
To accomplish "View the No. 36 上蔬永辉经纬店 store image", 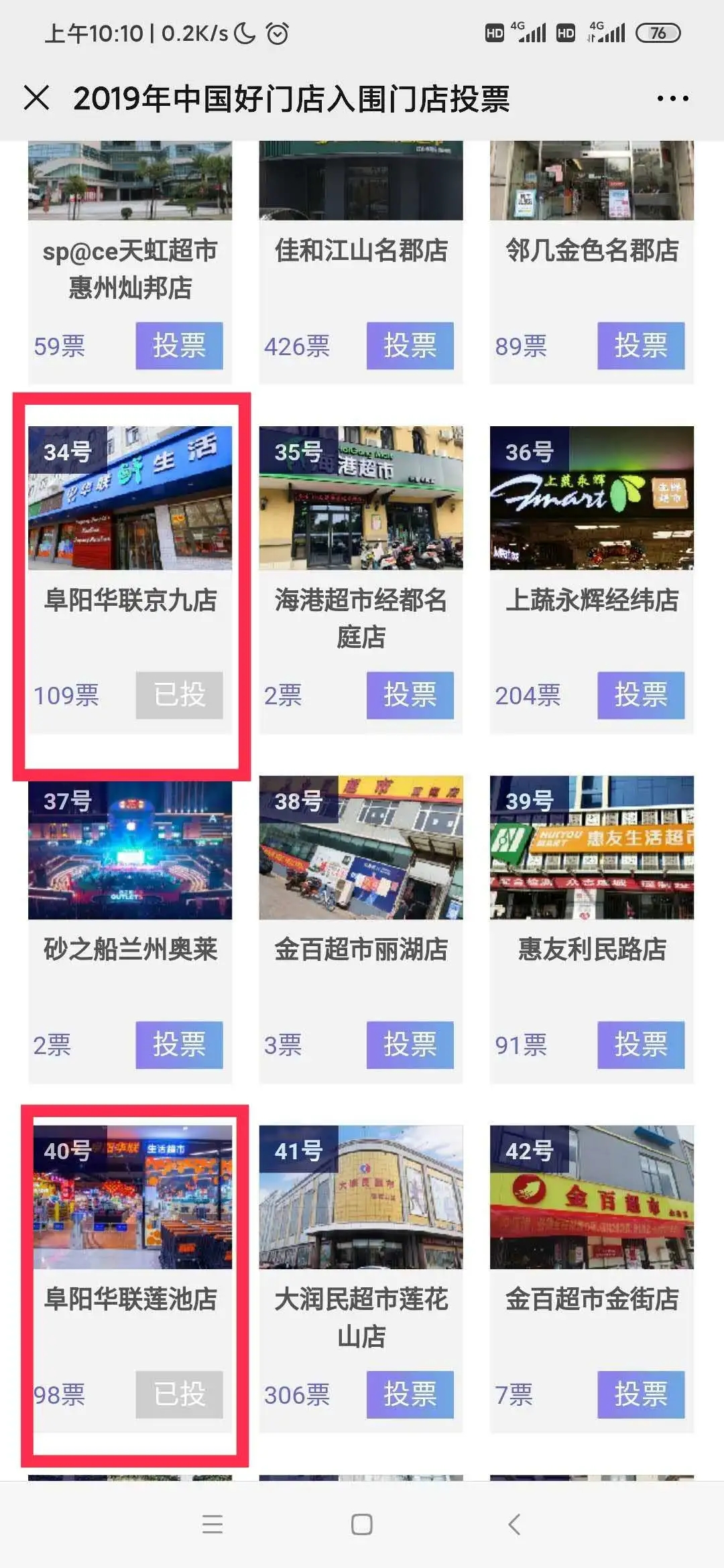I will 591,498.
